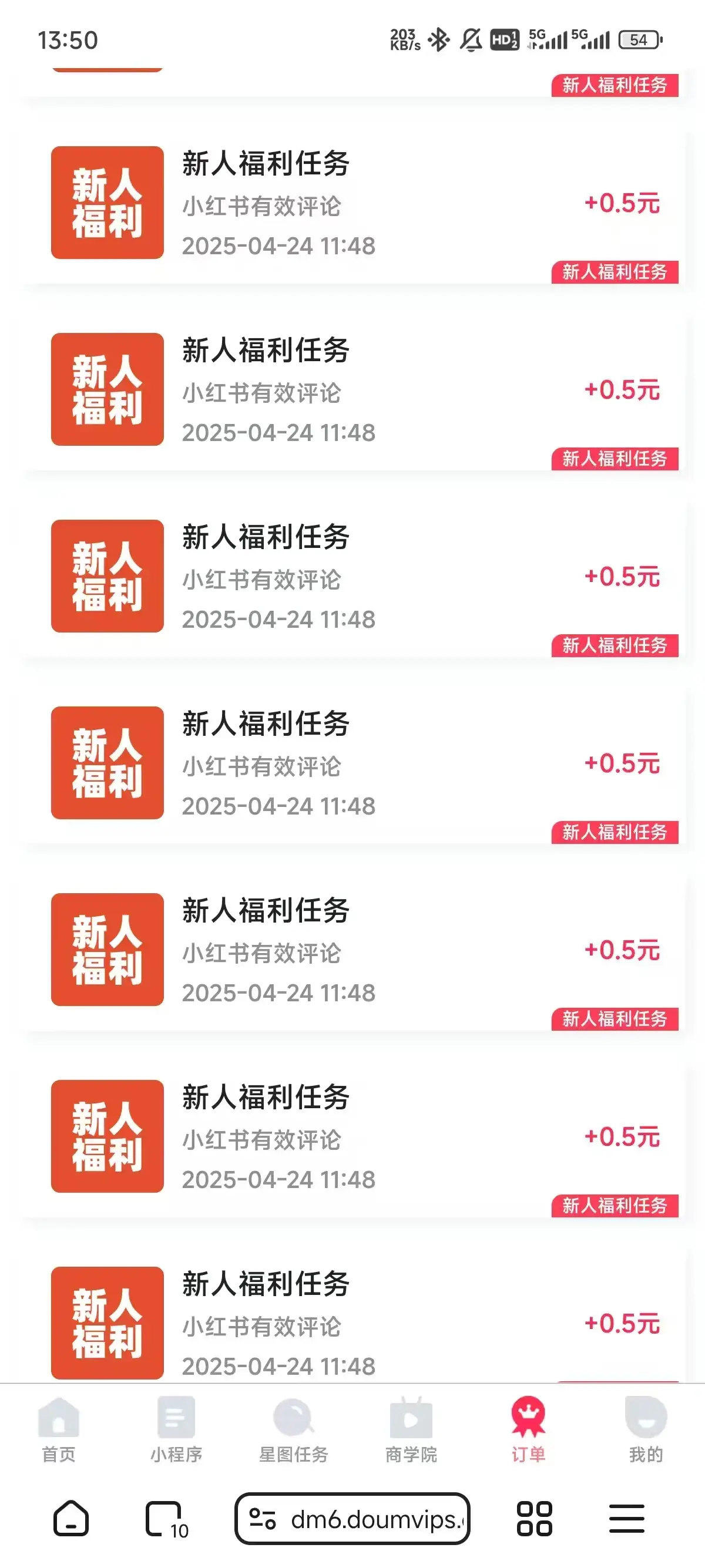Tap the +0.5元 reward amount on first order
The image size is (705, 1568).
621,205
